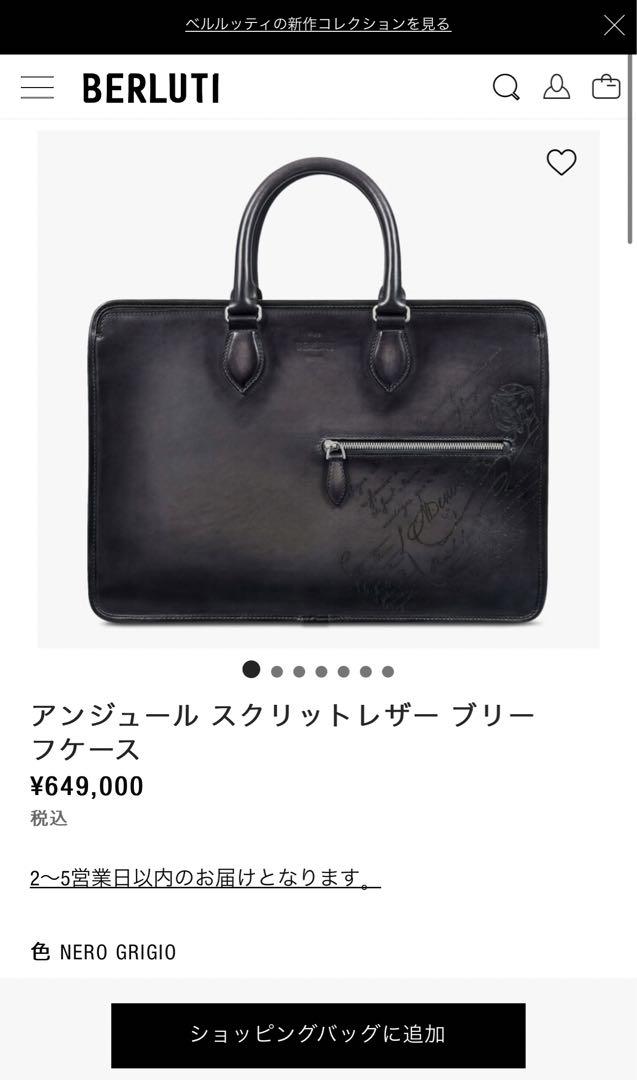Image resolution: width=637 pixels, height=1080 pixels.
Task: Jump to the last image dot
Action: click(388, 672)
